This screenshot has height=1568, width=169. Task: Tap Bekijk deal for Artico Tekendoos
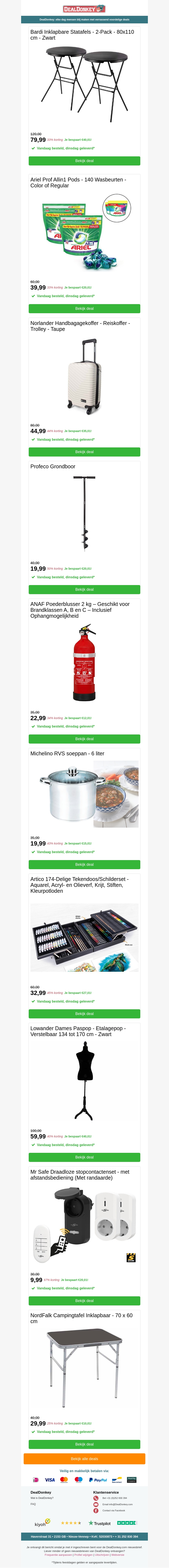click(84, 1014)
